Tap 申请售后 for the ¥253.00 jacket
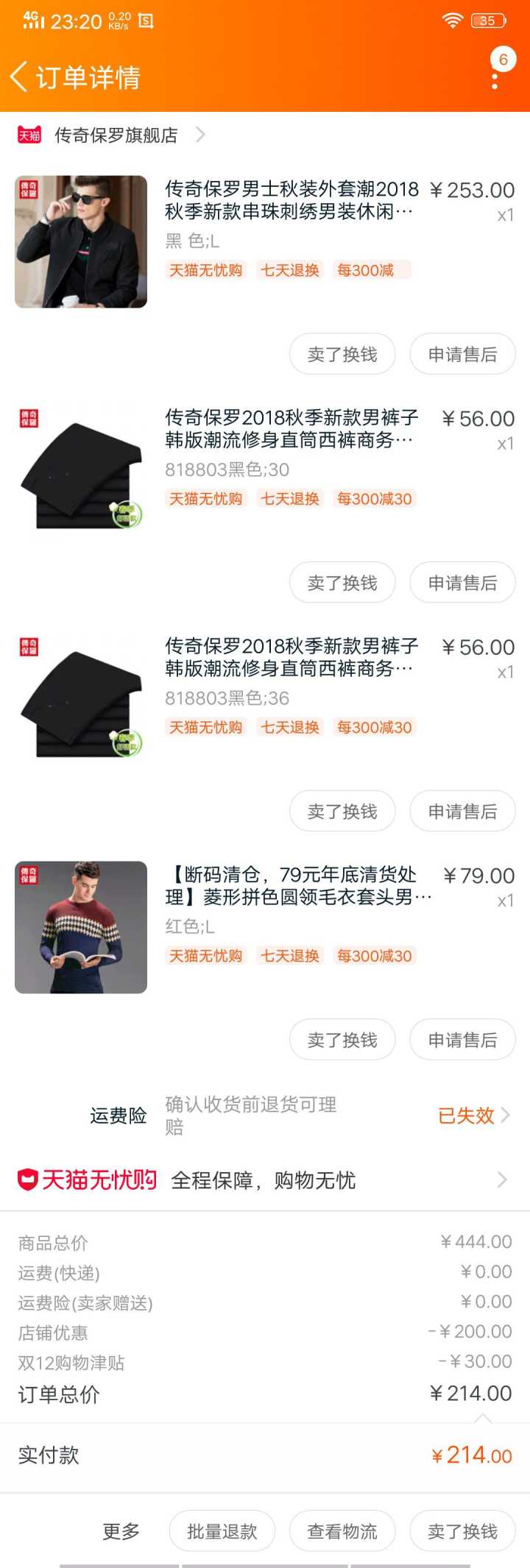 tap(462, 355)
